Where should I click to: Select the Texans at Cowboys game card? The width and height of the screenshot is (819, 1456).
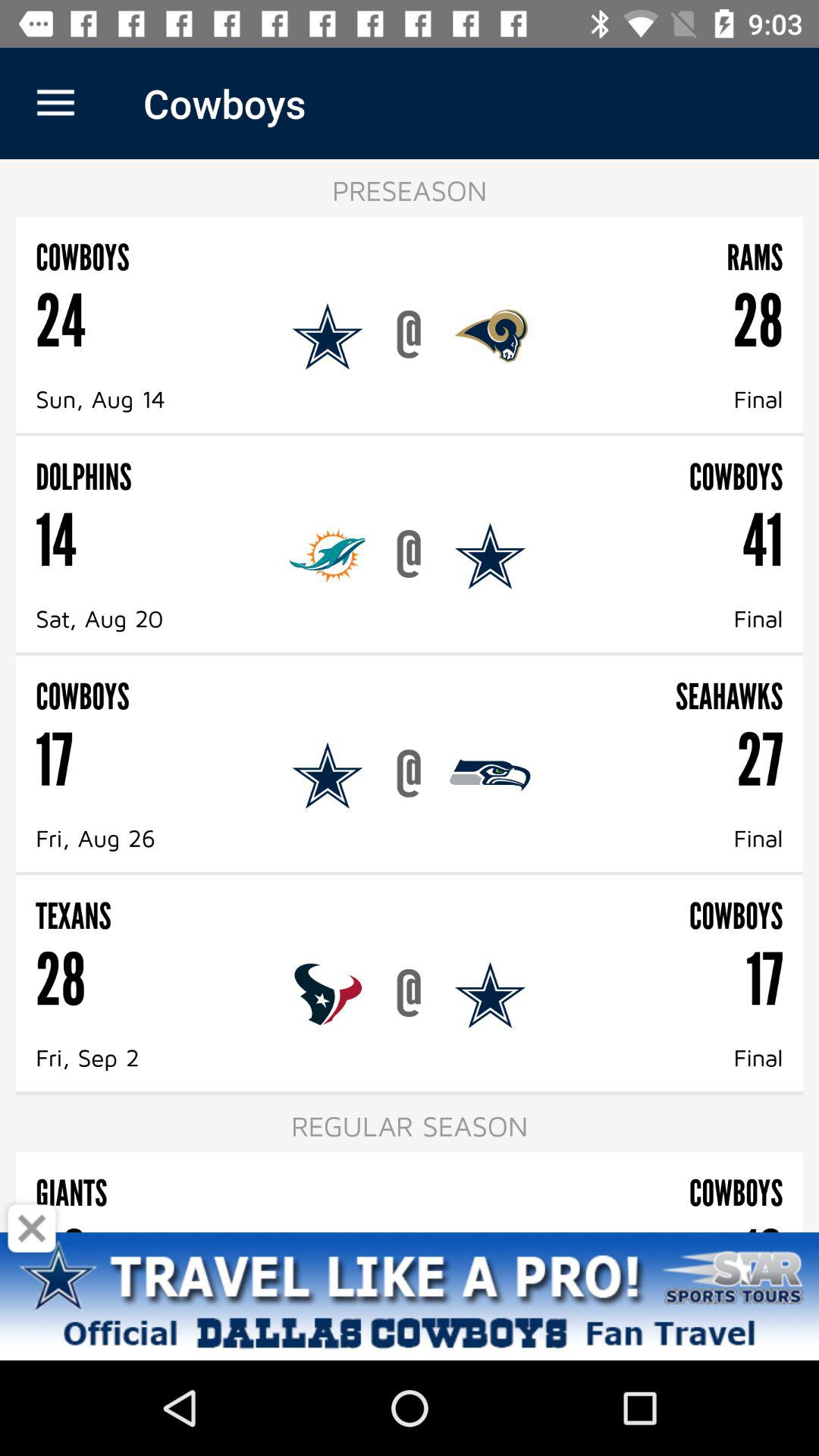point(409,984)
